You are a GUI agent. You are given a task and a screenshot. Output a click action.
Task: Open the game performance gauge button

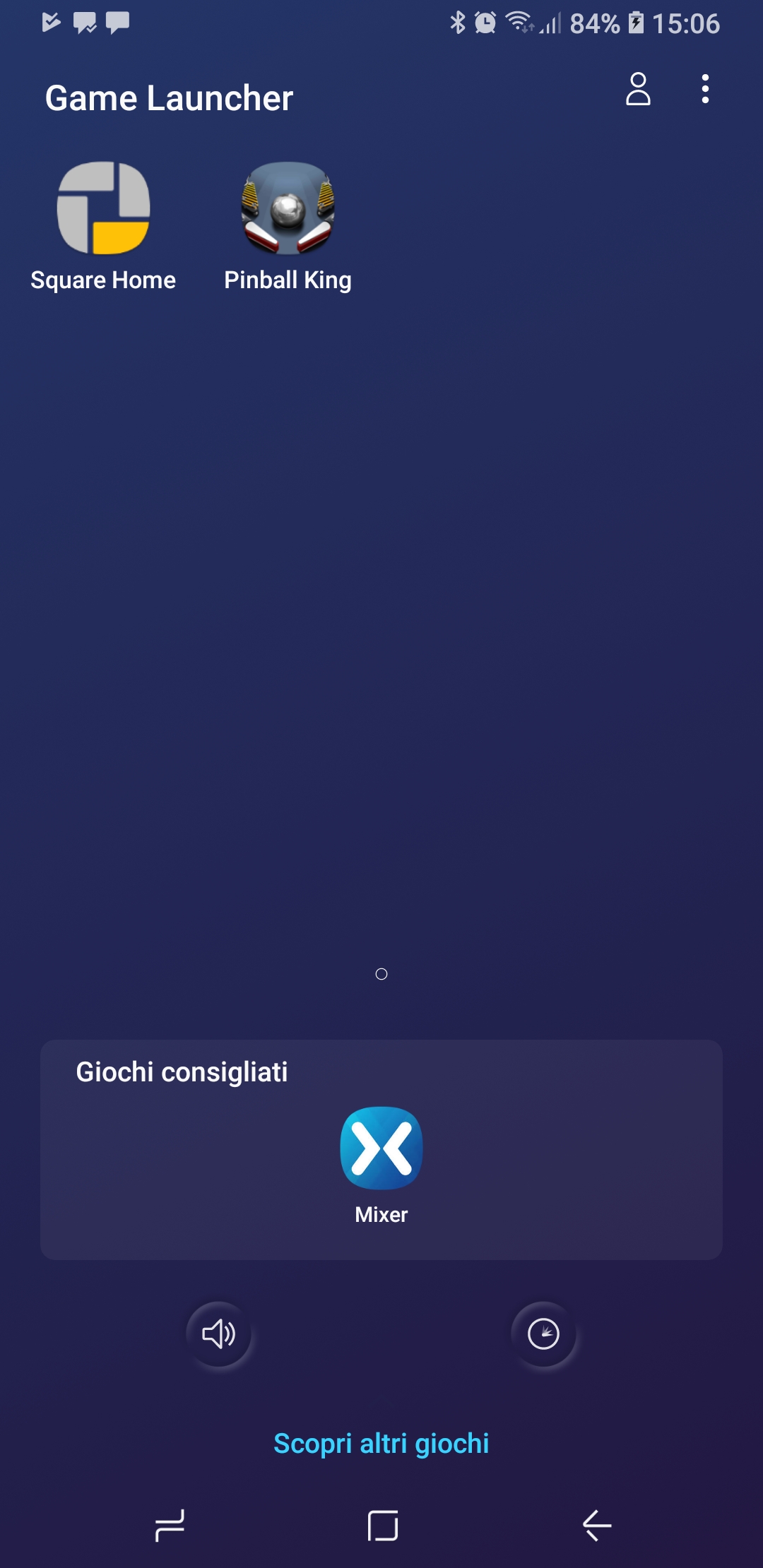(543, 1334)
